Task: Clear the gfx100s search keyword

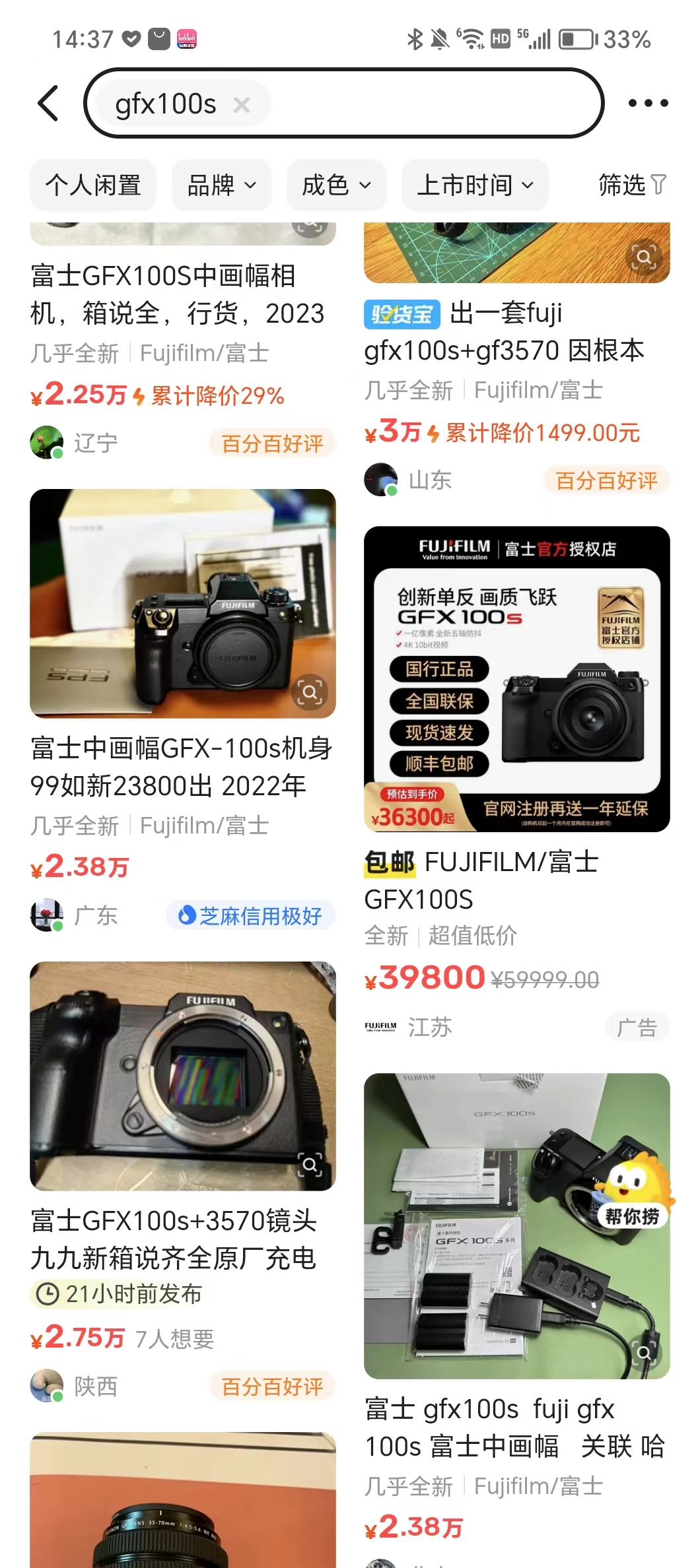Action: tap(242, 104)
